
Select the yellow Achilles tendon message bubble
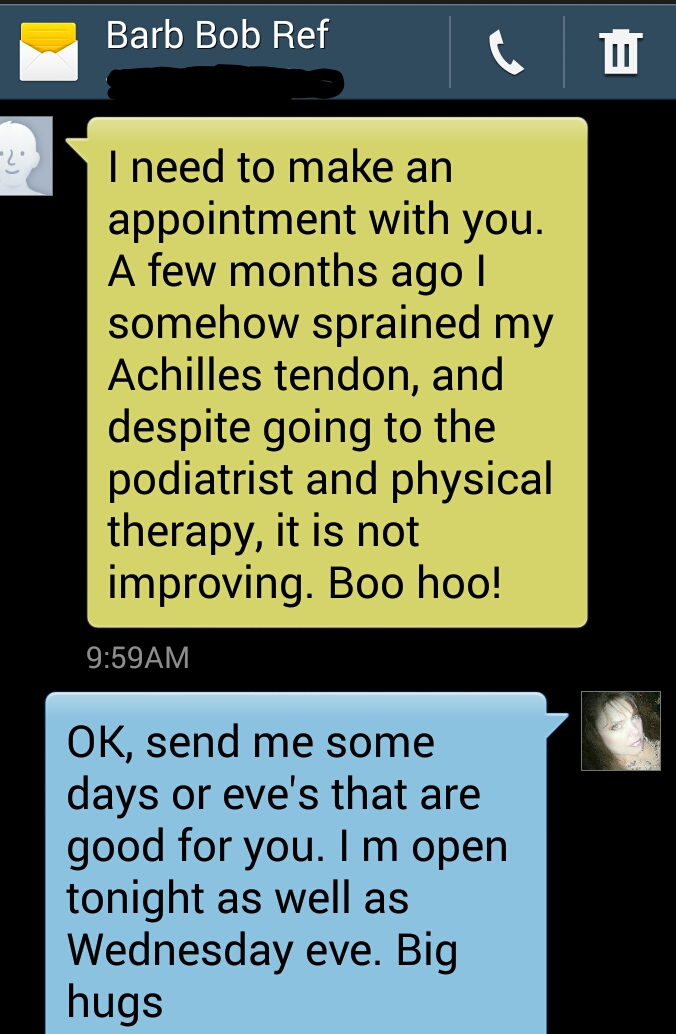[x=336, y=372]
